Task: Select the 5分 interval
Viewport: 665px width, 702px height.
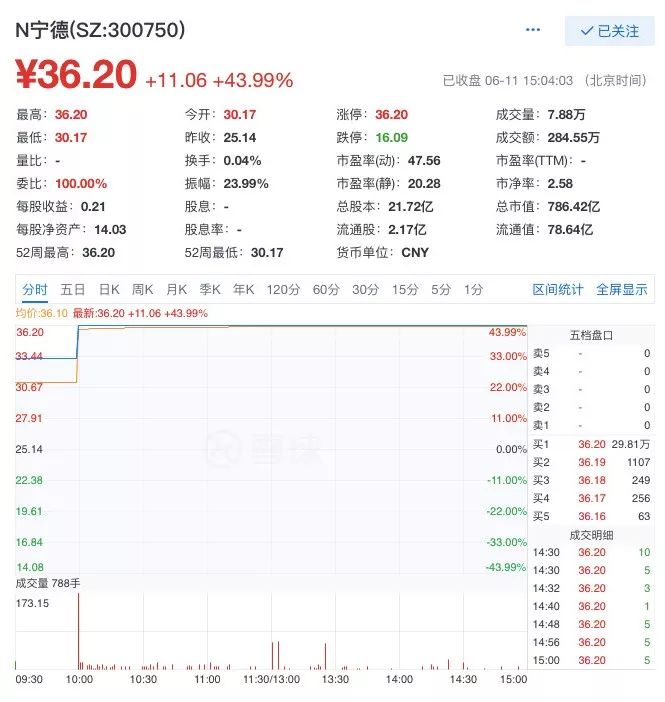Action: (441, 290)
